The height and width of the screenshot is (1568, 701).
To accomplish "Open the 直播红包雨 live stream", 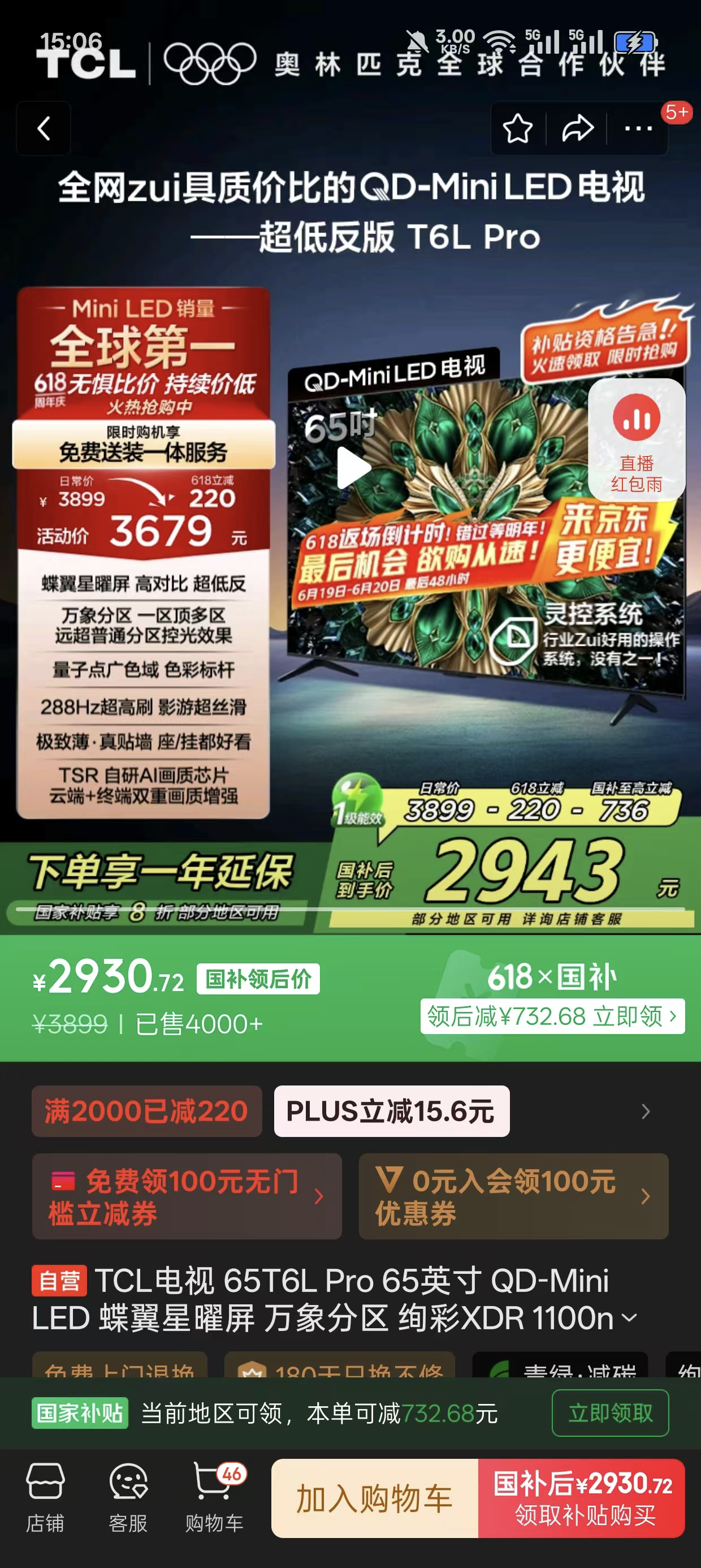I will (636, 440).
